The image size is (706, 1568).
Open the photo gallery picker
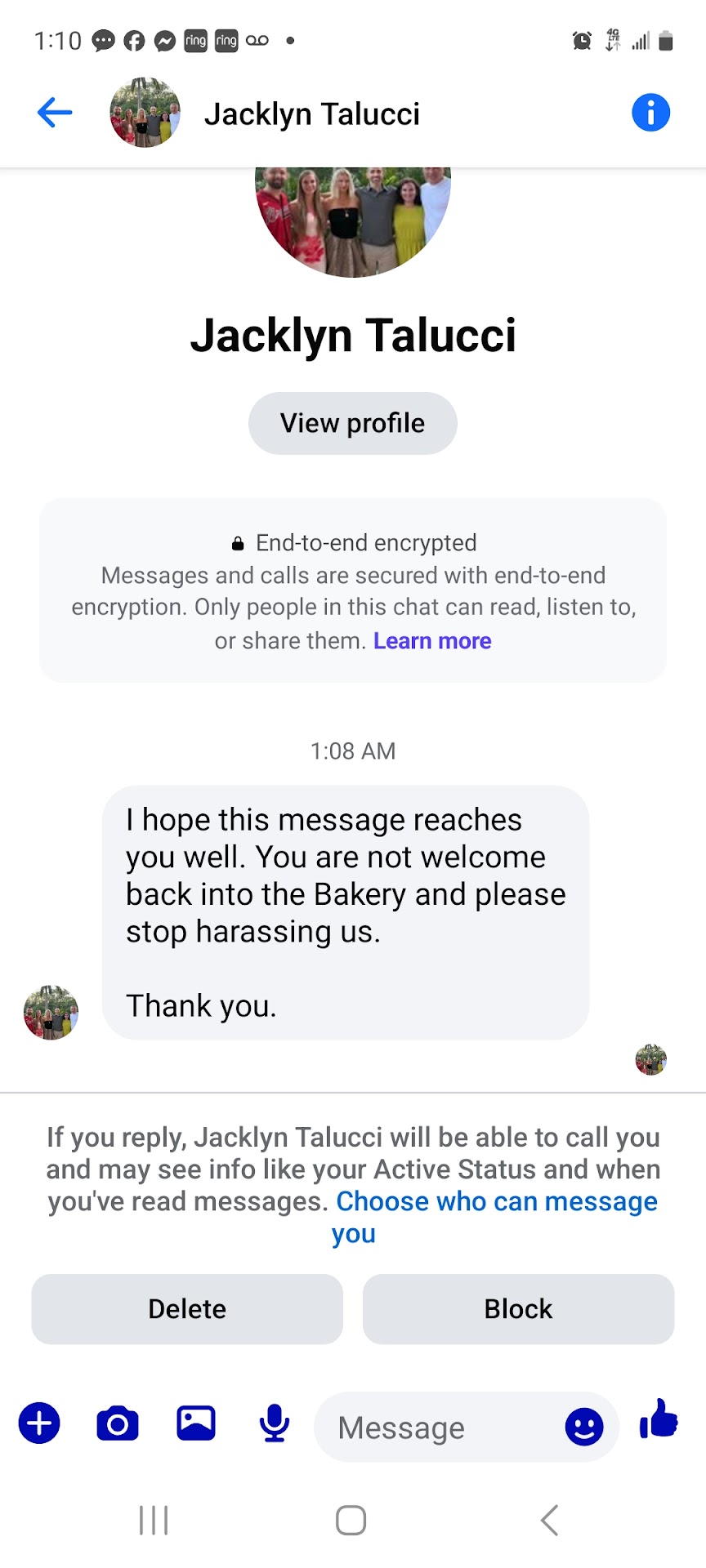pos(196,1423)
